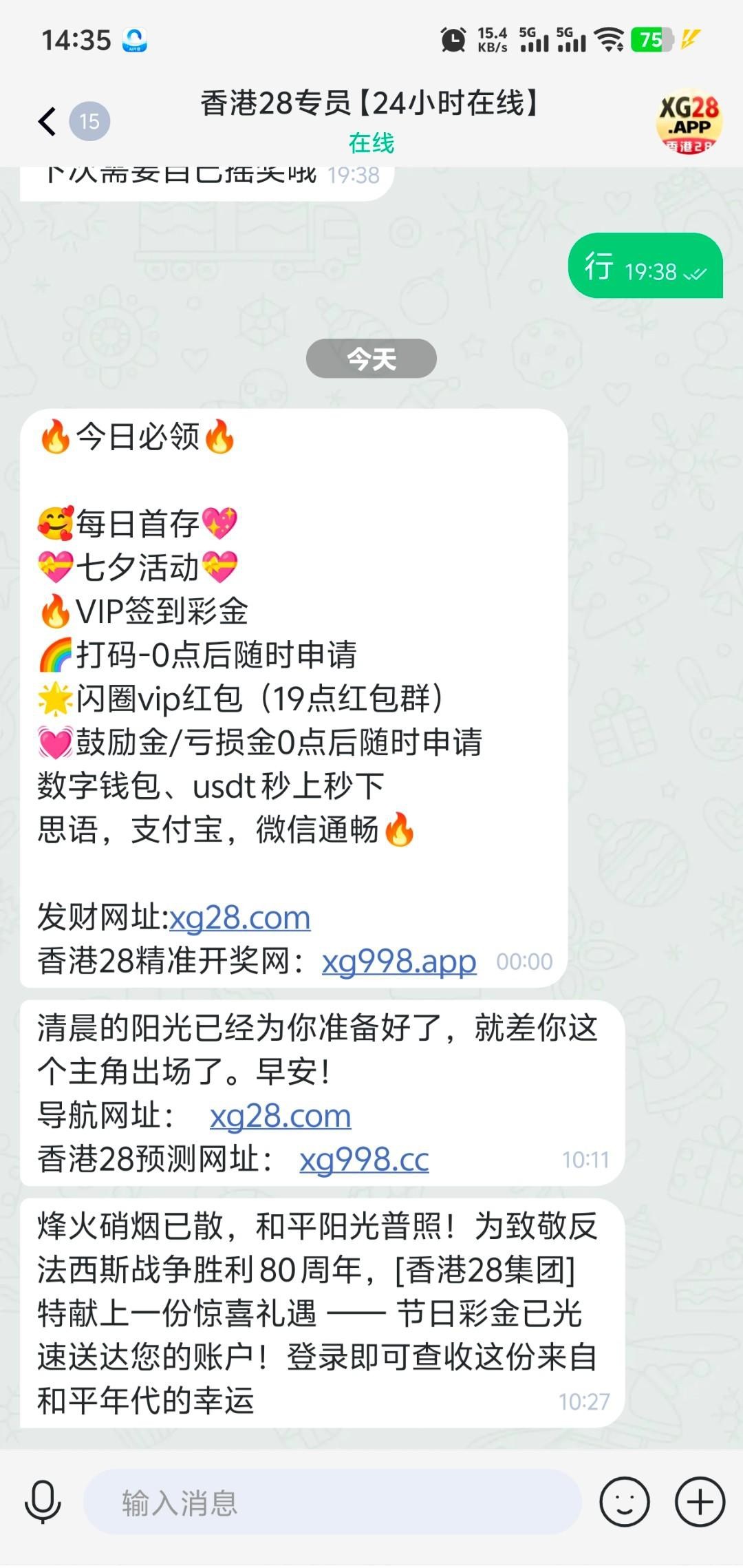Open the emoji picker
Image resolution: width=743 pixels, height=1568 pixels.
624,1502
